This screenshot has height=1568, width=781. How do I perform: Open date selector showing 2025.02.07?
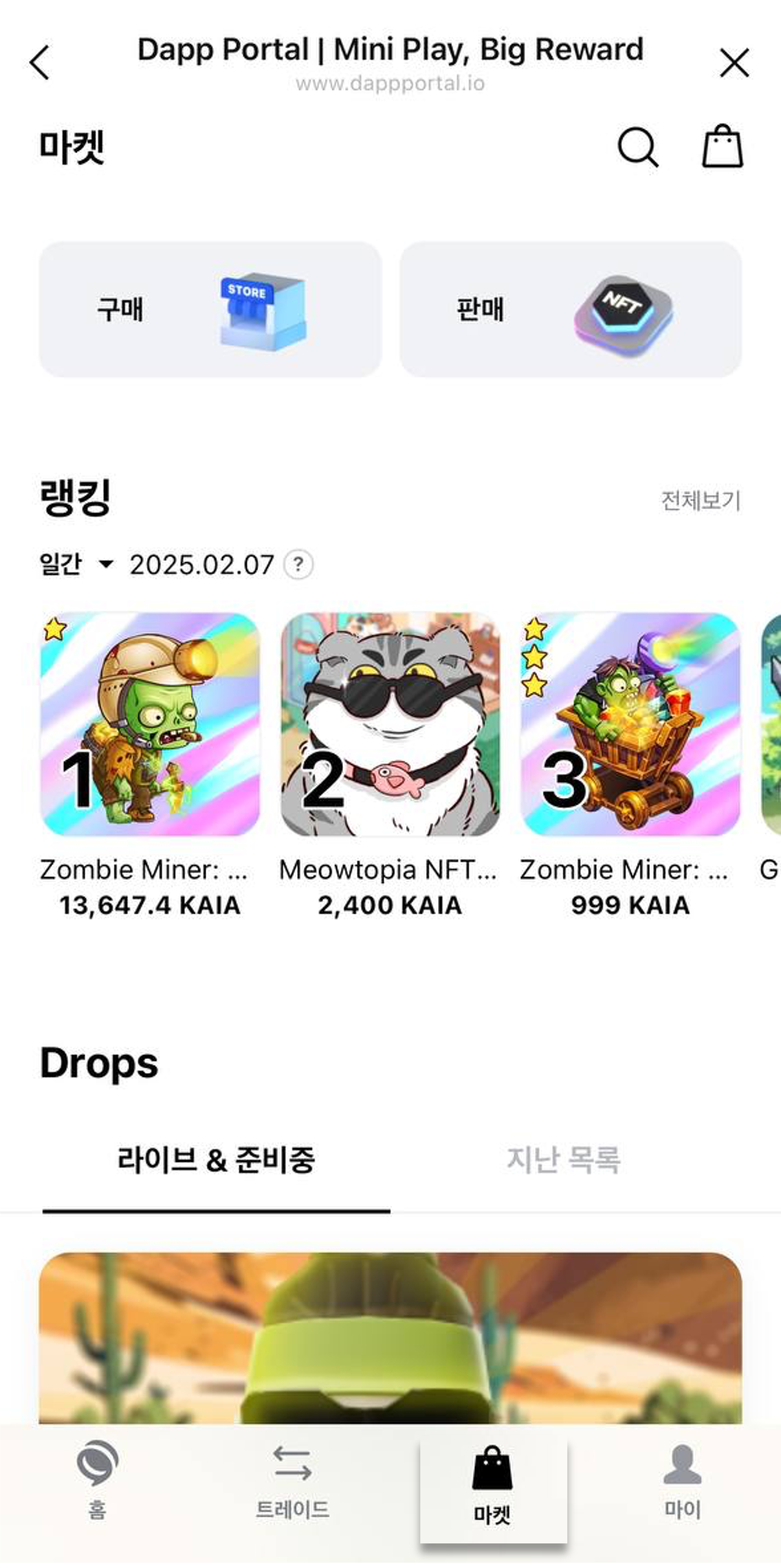tap(201, 565)
